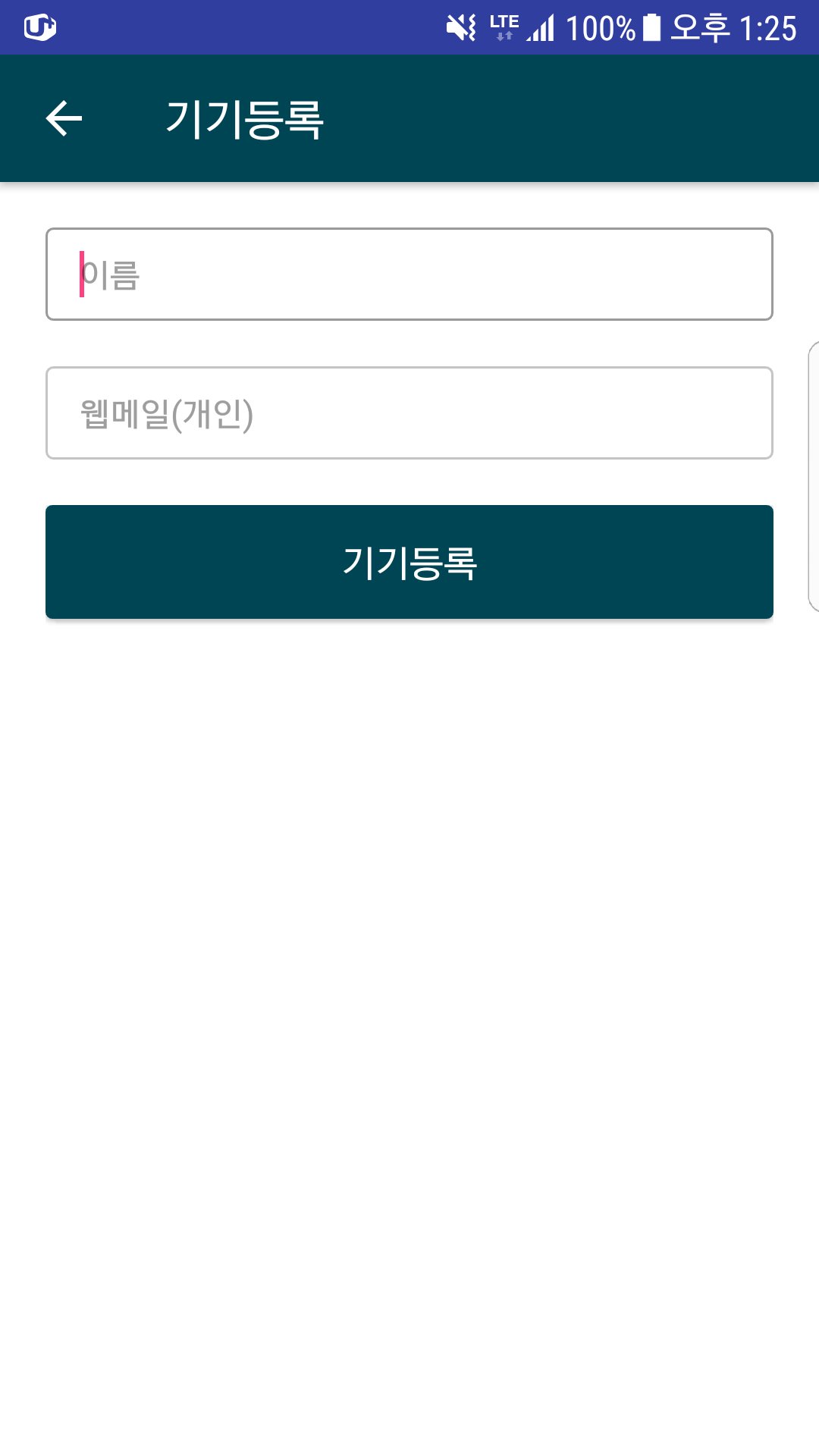Tap the 웹메일(개인) email field
The width and height of the screenshot is (819, 1456).
click(x=409, y=413)
